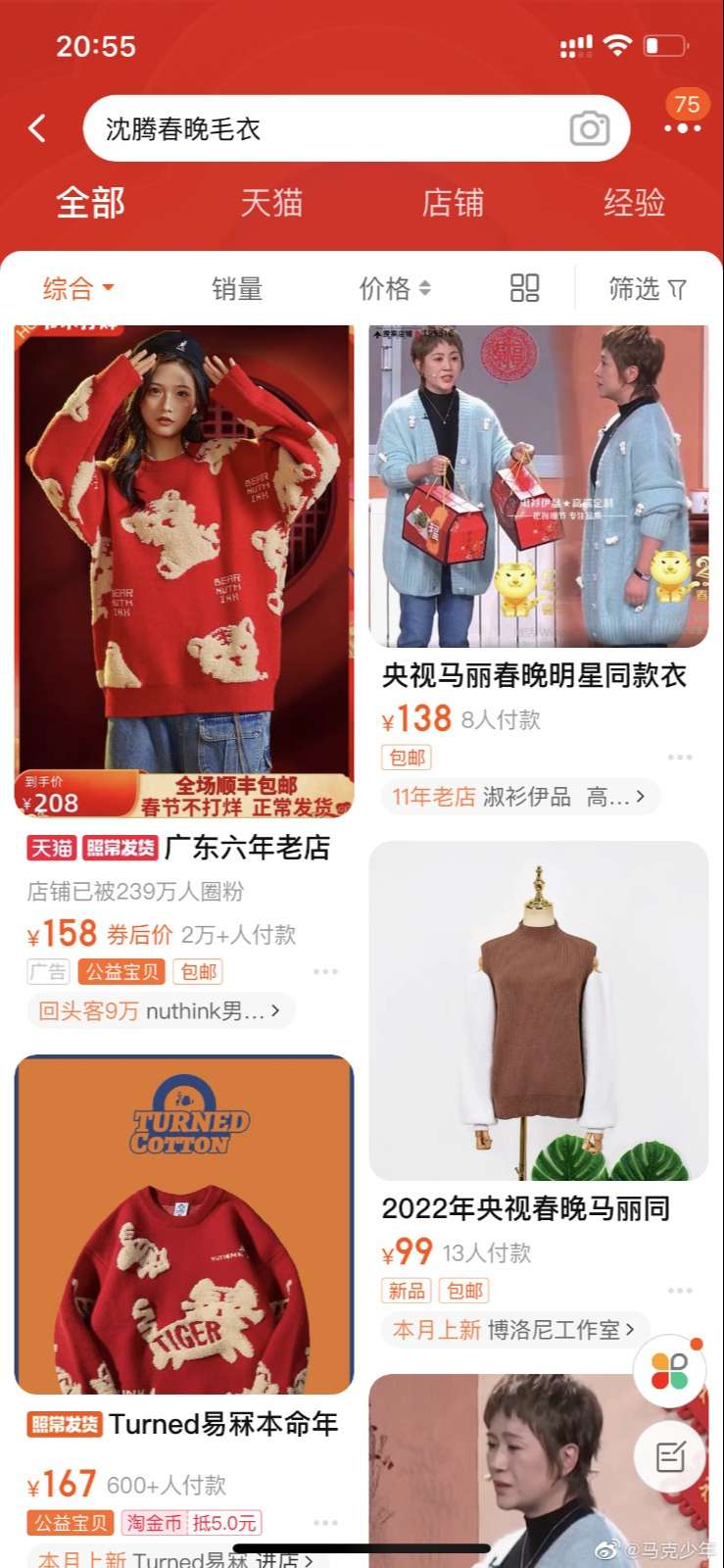The width and height of the screenshot is (724, 1568).
Task: Switch to the 天猫 tab
Action: [271, 203]
